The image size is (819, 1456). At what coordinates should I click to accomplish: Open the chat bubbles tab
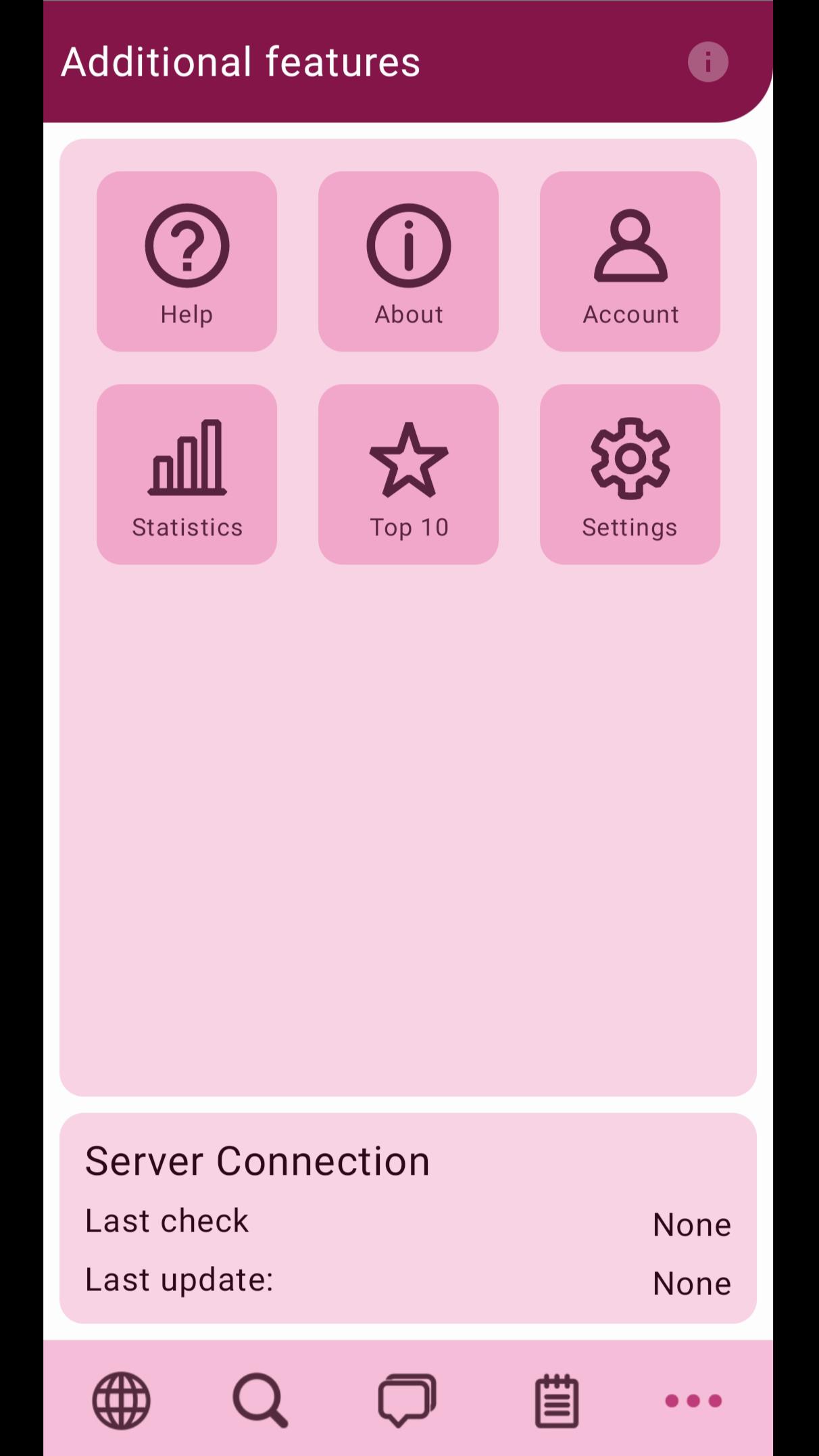click(x=407, y=1401)
